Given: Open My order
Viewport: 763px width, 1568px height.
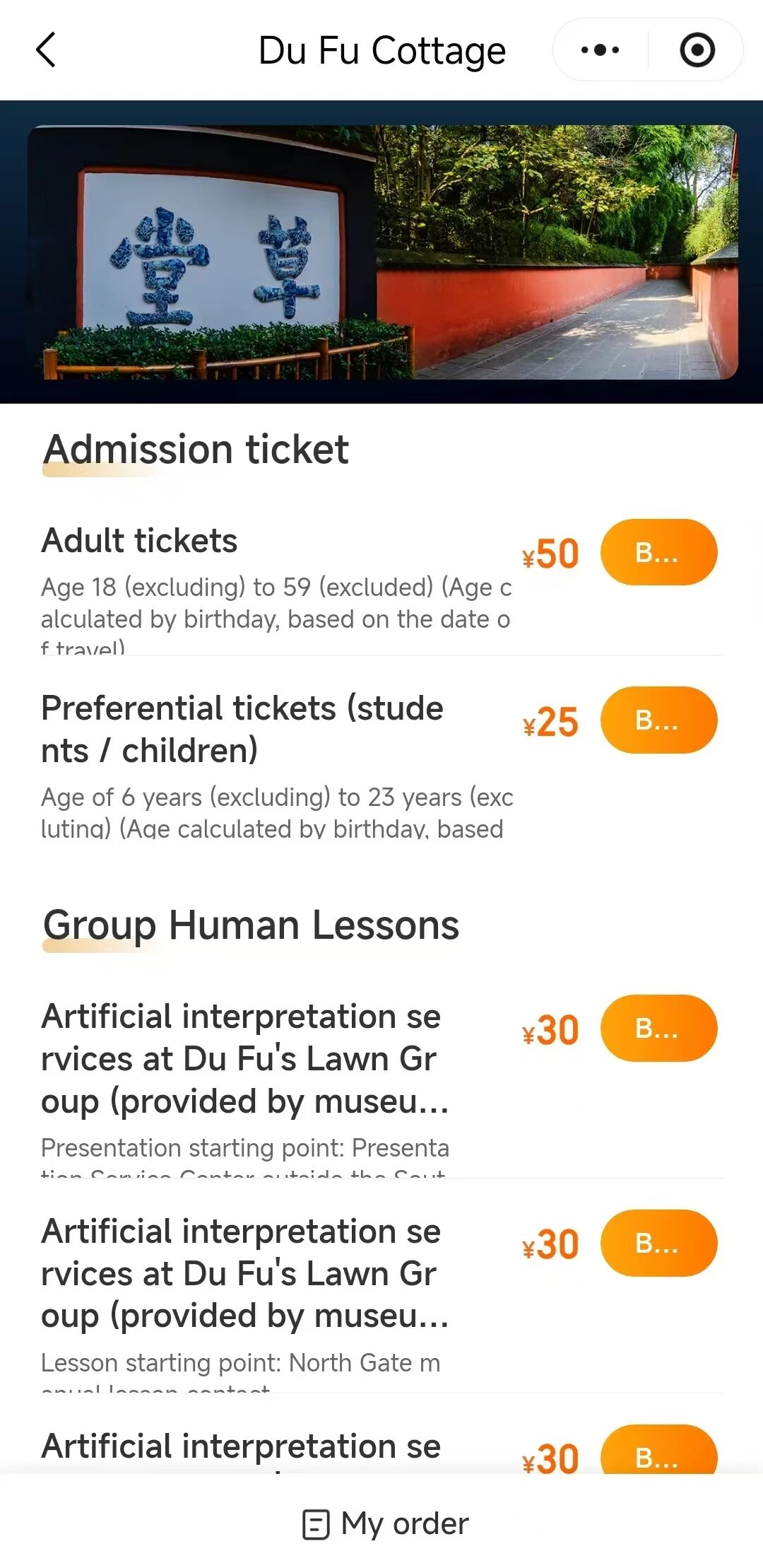Looking at the screenshot, I should click(x=385, y=1523).
